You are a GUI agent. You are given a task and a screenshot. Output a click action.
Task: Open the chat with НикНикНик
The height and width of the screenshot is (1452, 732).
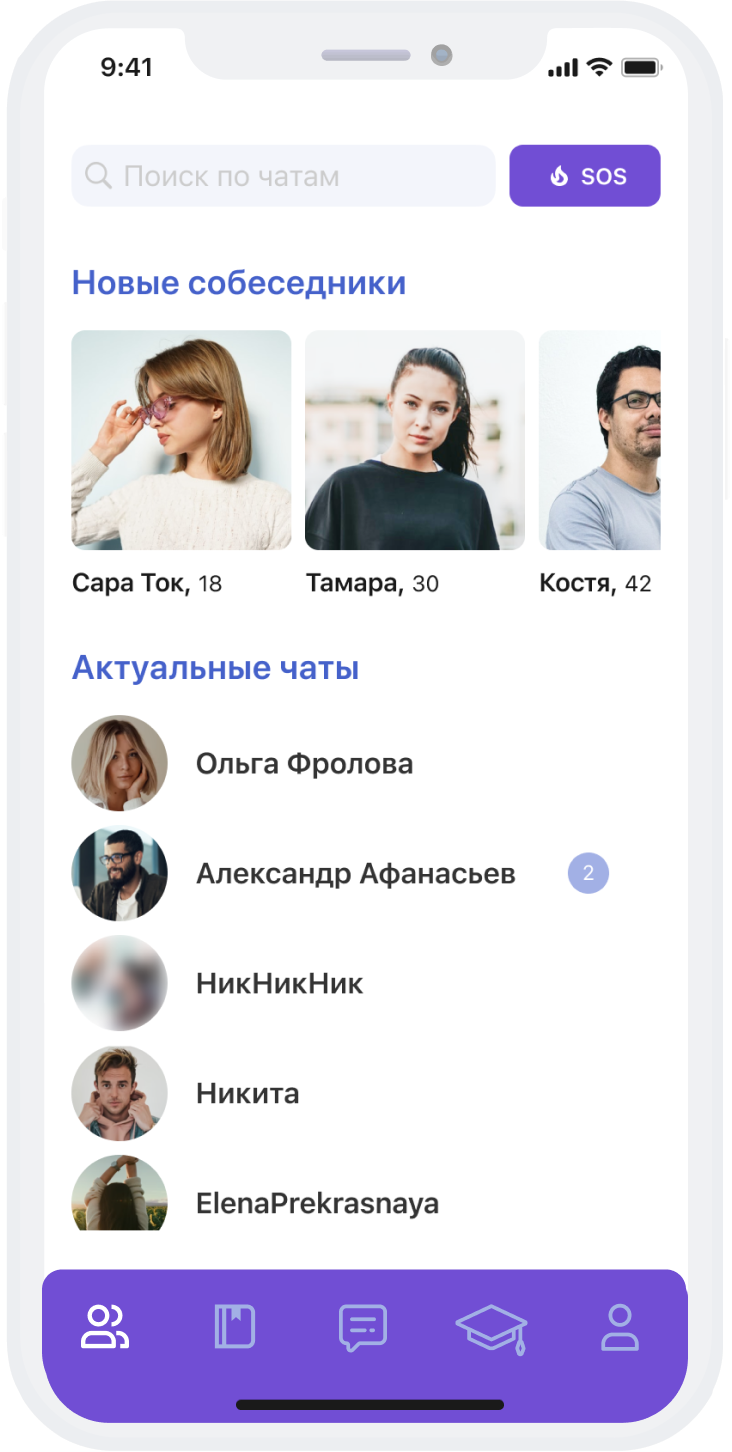click(x=279, y=984)
